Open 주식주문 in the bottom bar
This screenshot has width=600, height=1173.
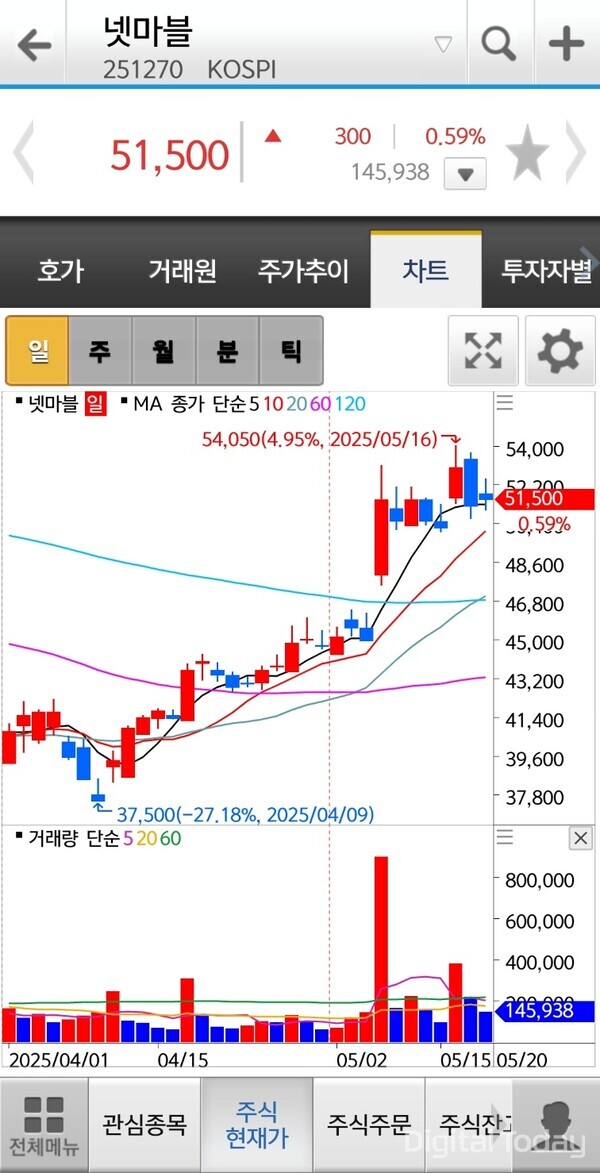(369, 1123)
